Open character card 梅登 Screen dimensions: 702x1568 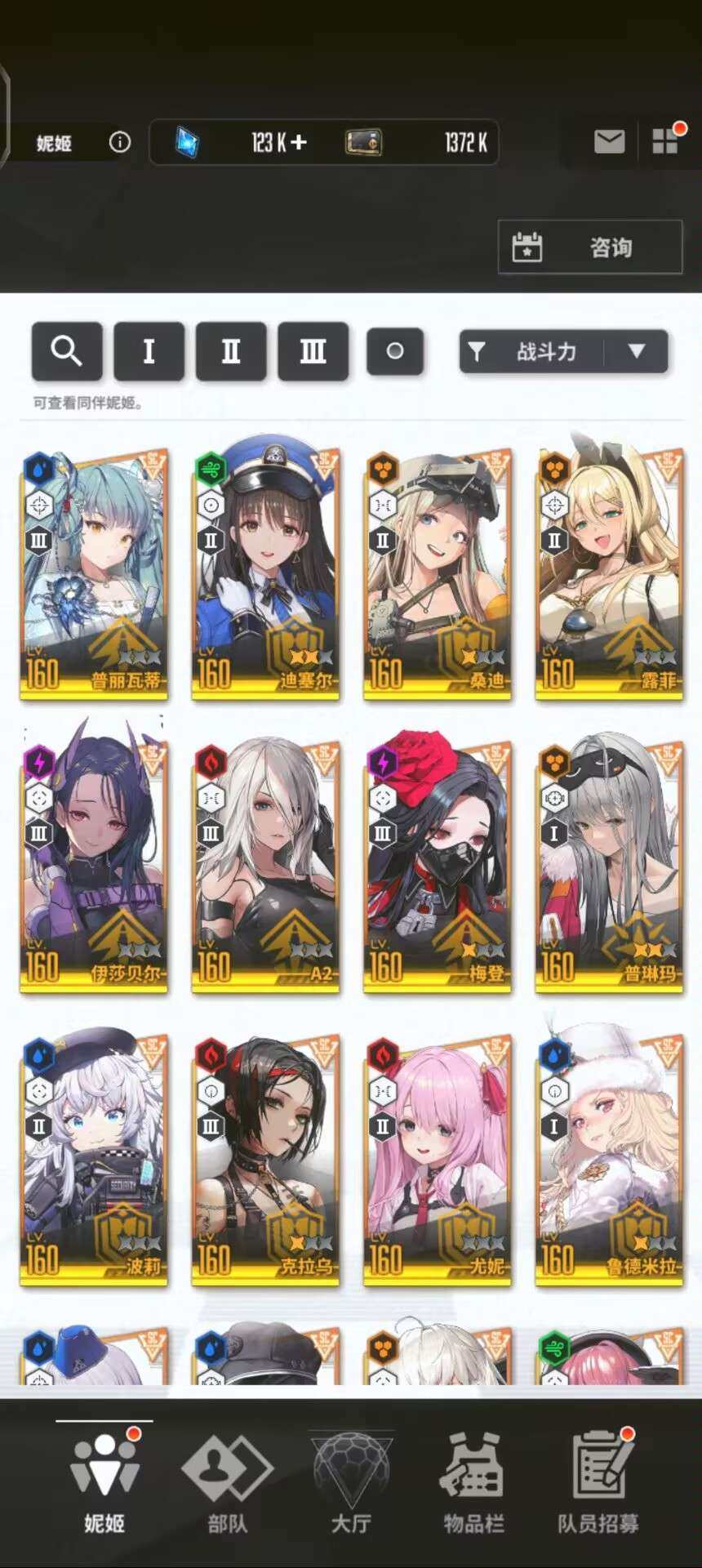point(438,864)
